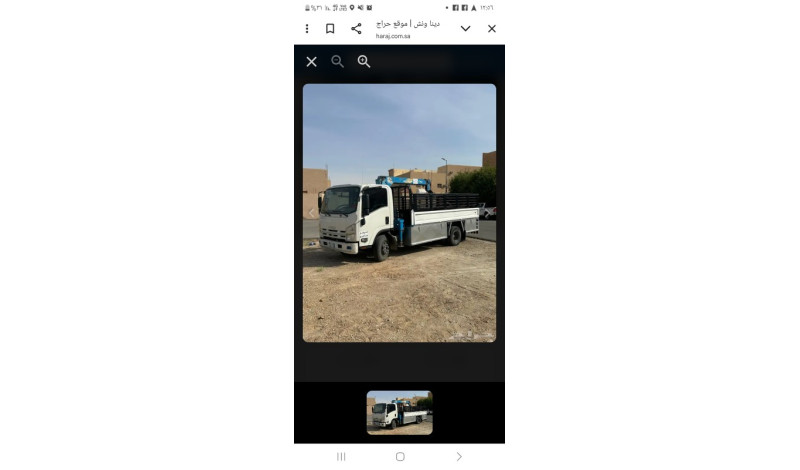Expand the page title chevron
The image size is (800, 470).
tap(465, 29)
